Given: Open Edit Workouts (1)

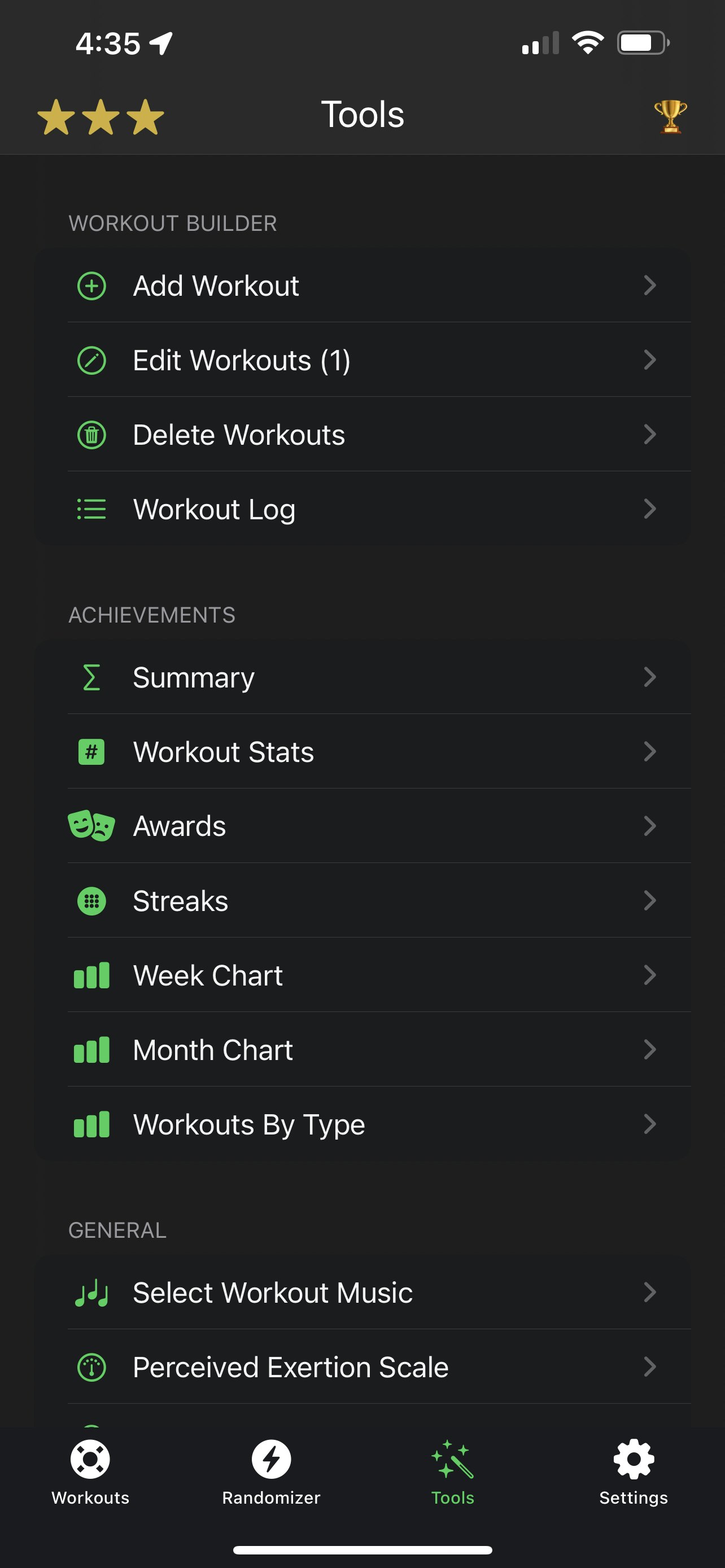Looking at the screenshot, I should point(363,360).
